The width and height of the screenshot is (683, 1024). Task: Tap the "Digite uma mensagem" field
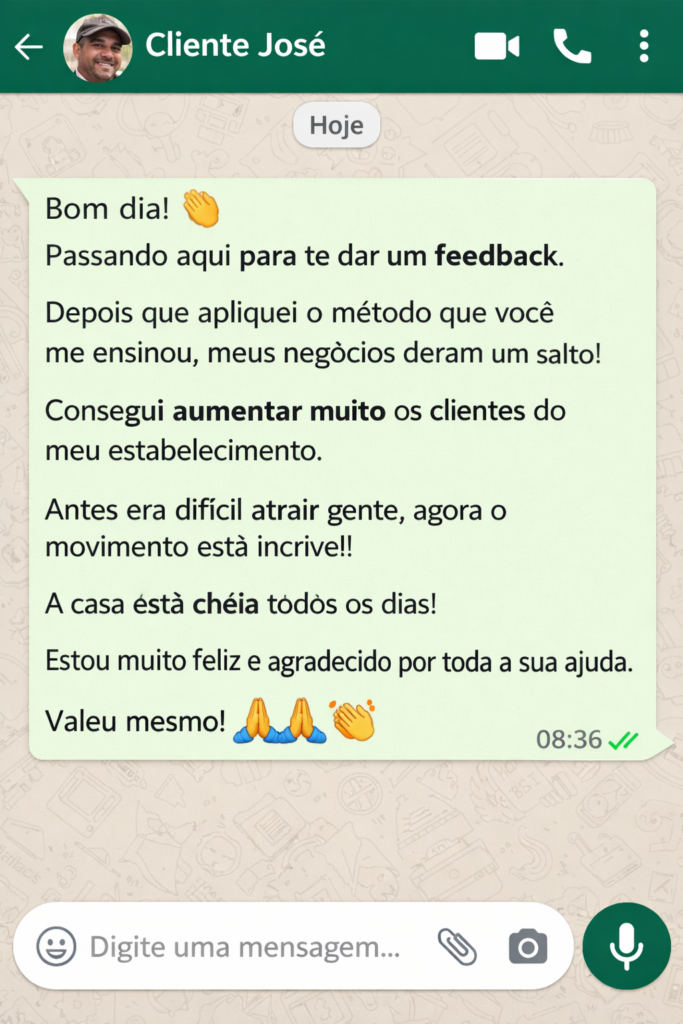coord(245,946)
